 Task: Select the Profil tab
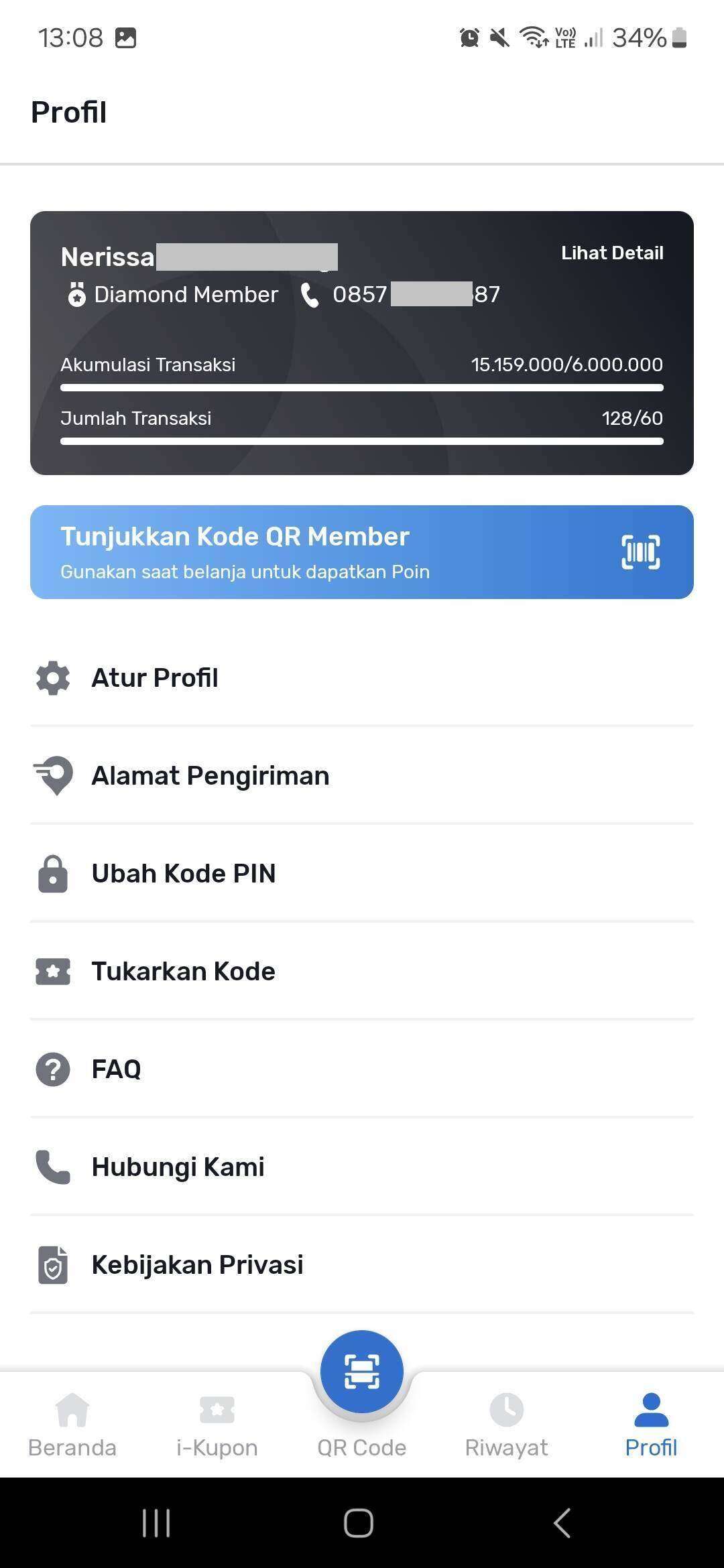coord(652,1425)
